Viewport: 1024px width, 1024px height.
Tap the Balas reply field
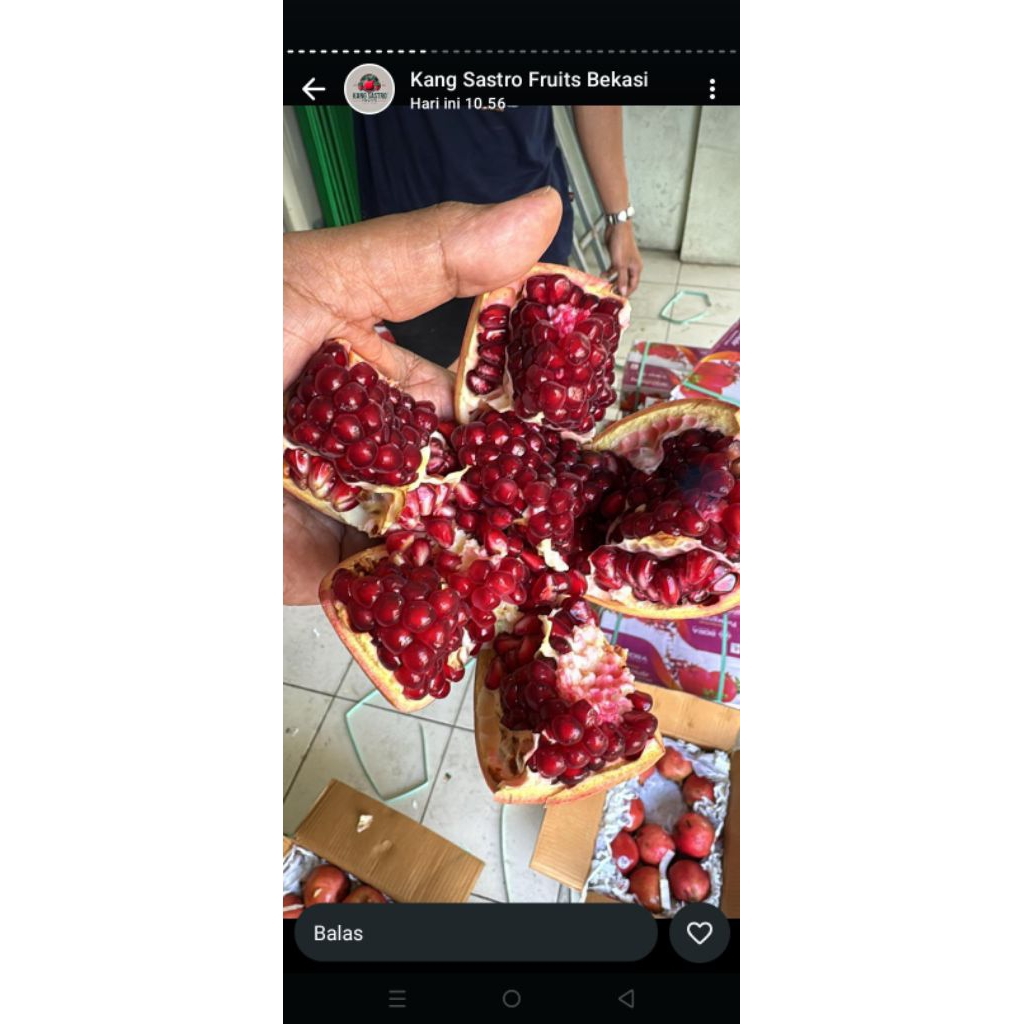[475, 933]
